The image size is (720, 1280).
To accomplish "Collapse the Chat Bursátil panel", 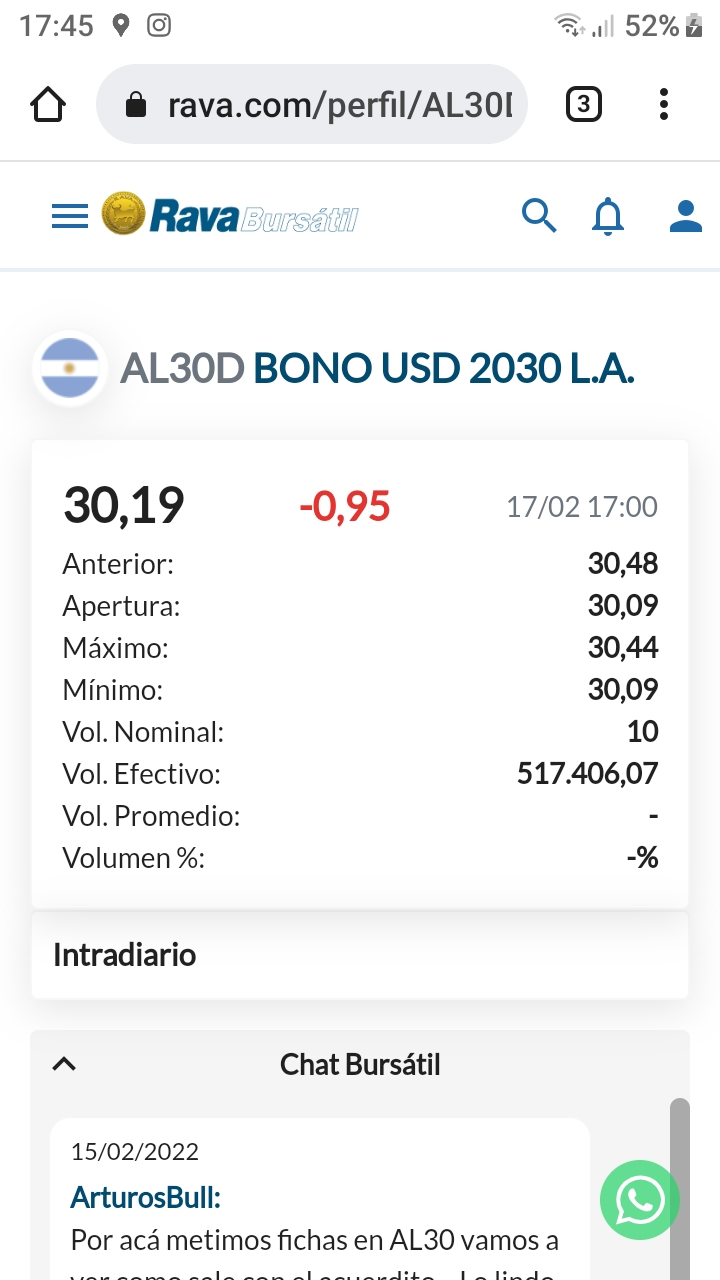I will 64,1064.
